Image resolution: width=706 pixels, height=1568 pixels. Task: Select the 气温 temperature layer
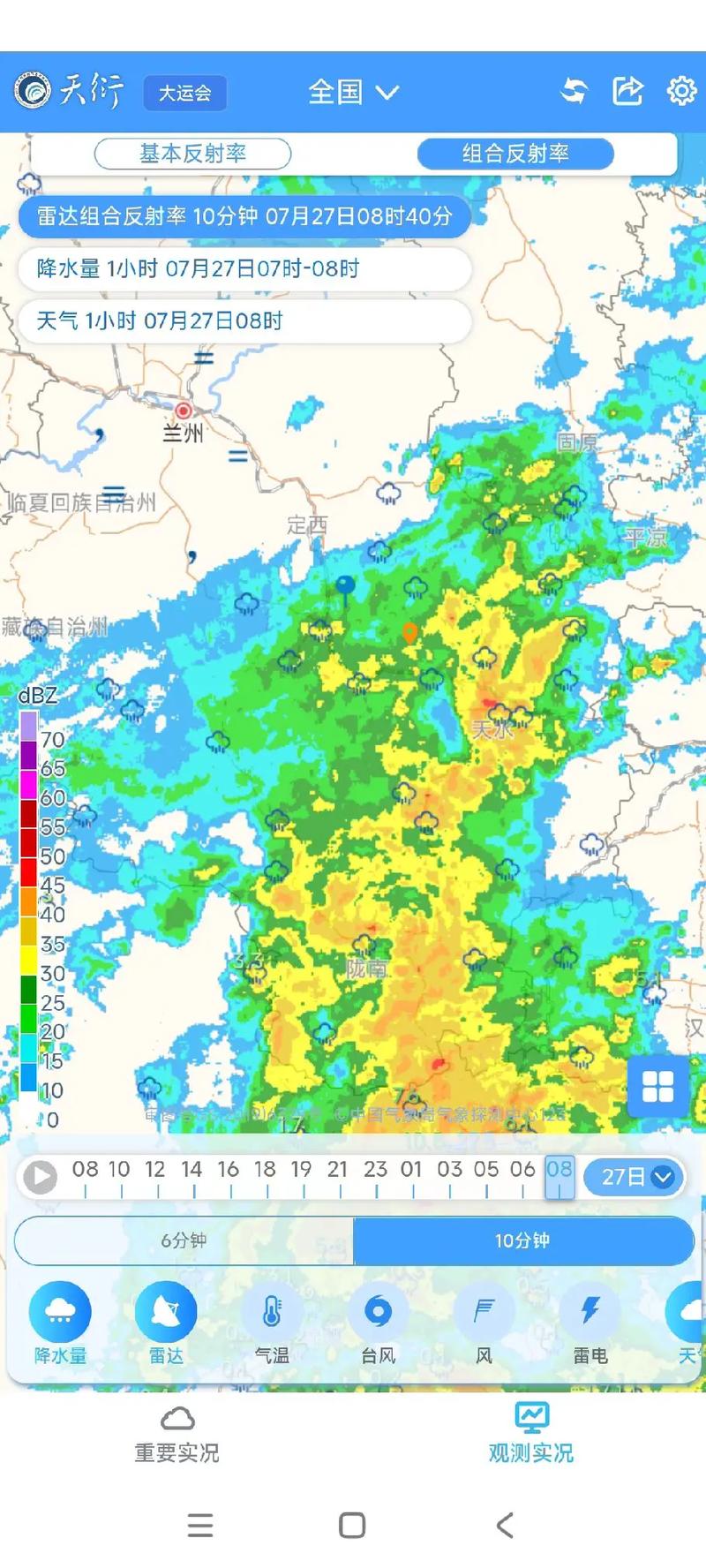[x=272, y=1323]
